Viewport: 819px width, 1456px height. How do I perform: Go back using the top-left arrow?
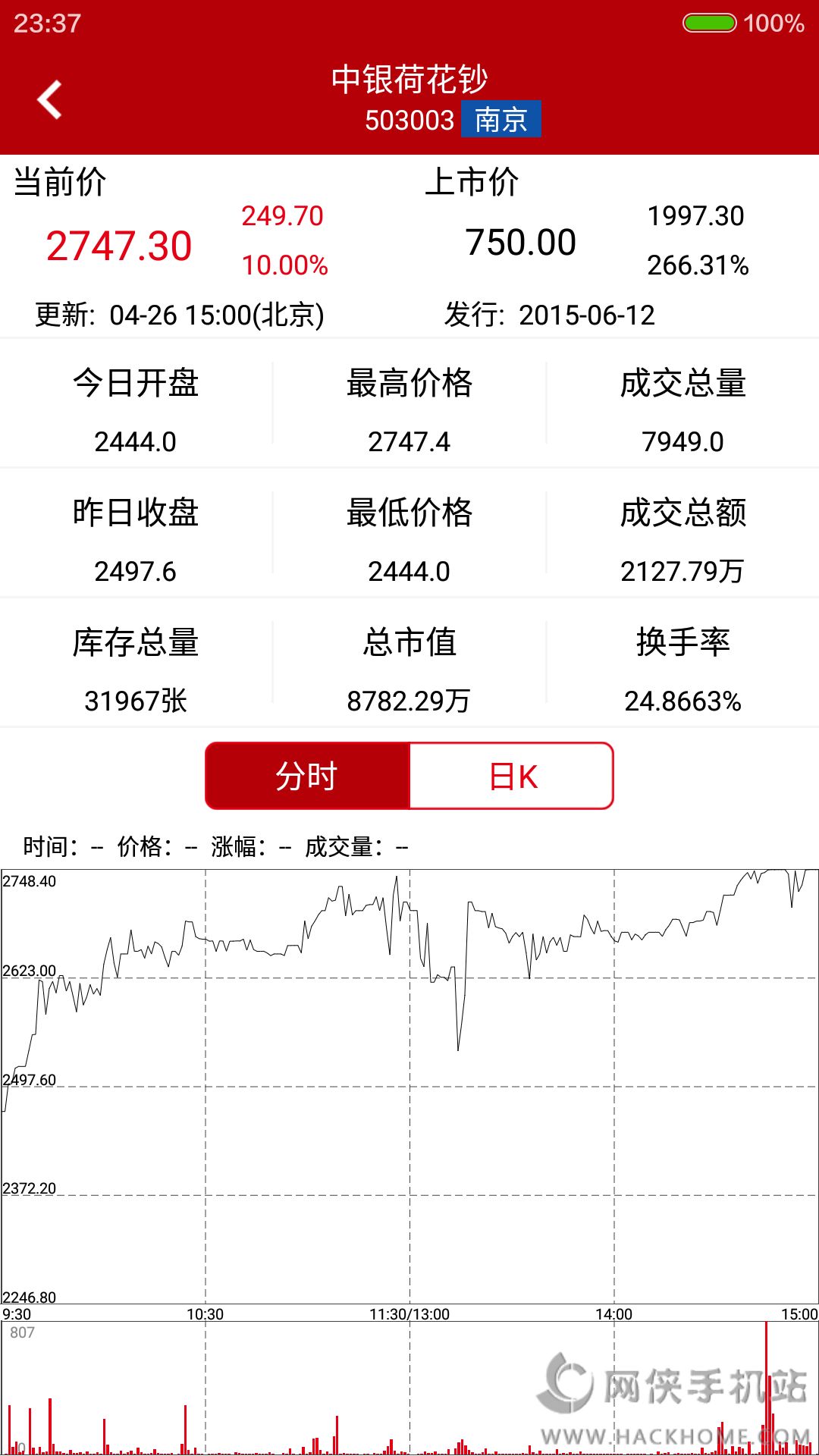click(50, 99)
